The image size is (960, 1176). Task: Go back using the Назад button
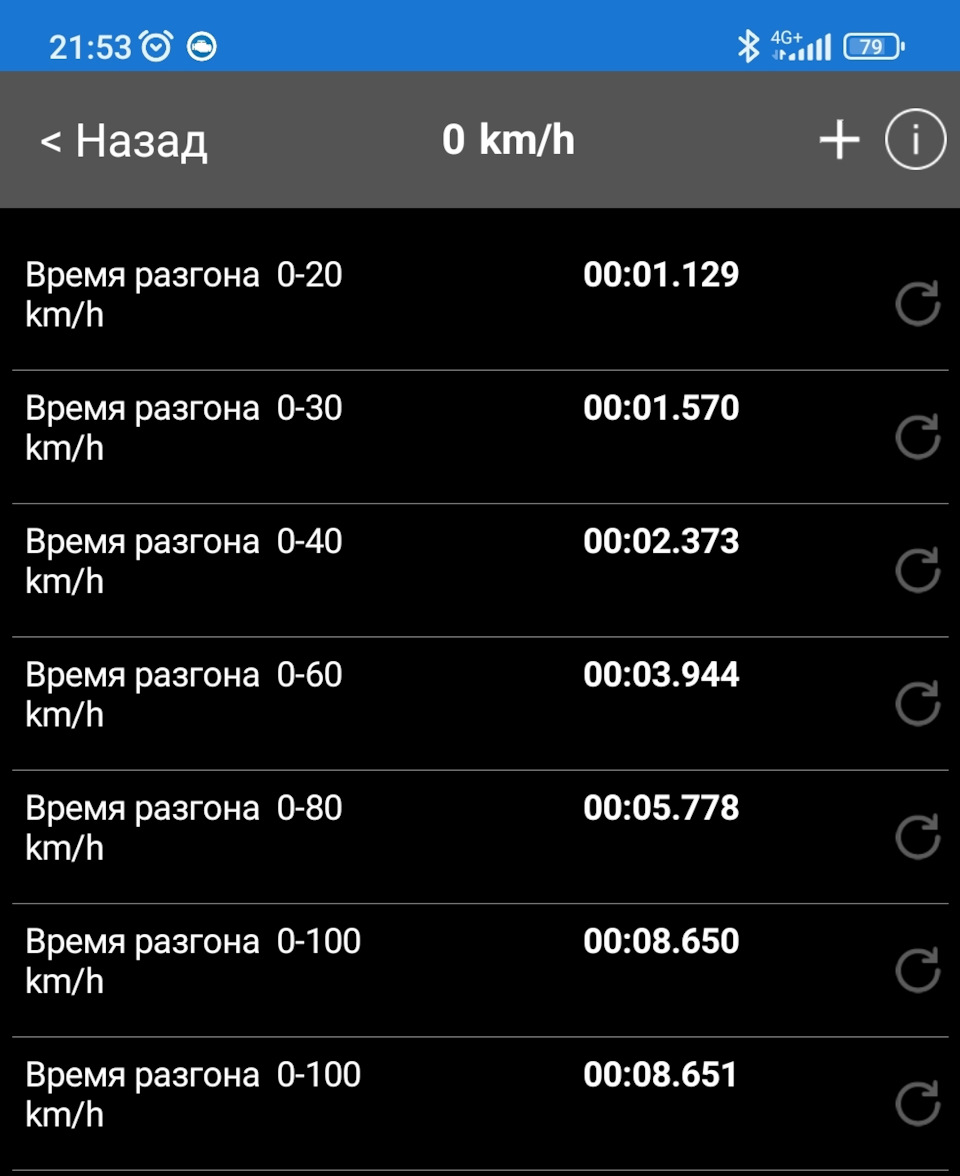pos(123,141)
